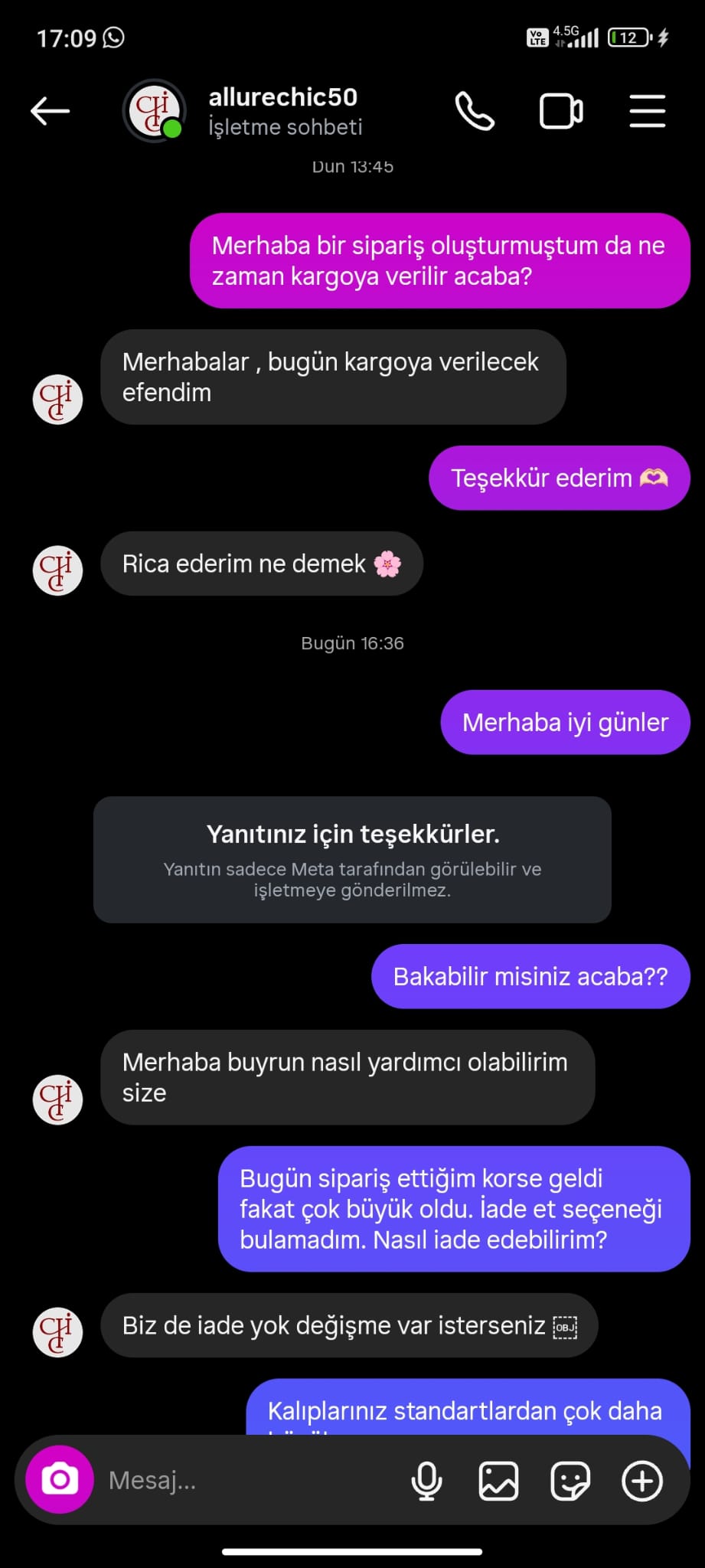Record a voice message
Viewport: 705px width, 1568px height.
pos(426,1480)
